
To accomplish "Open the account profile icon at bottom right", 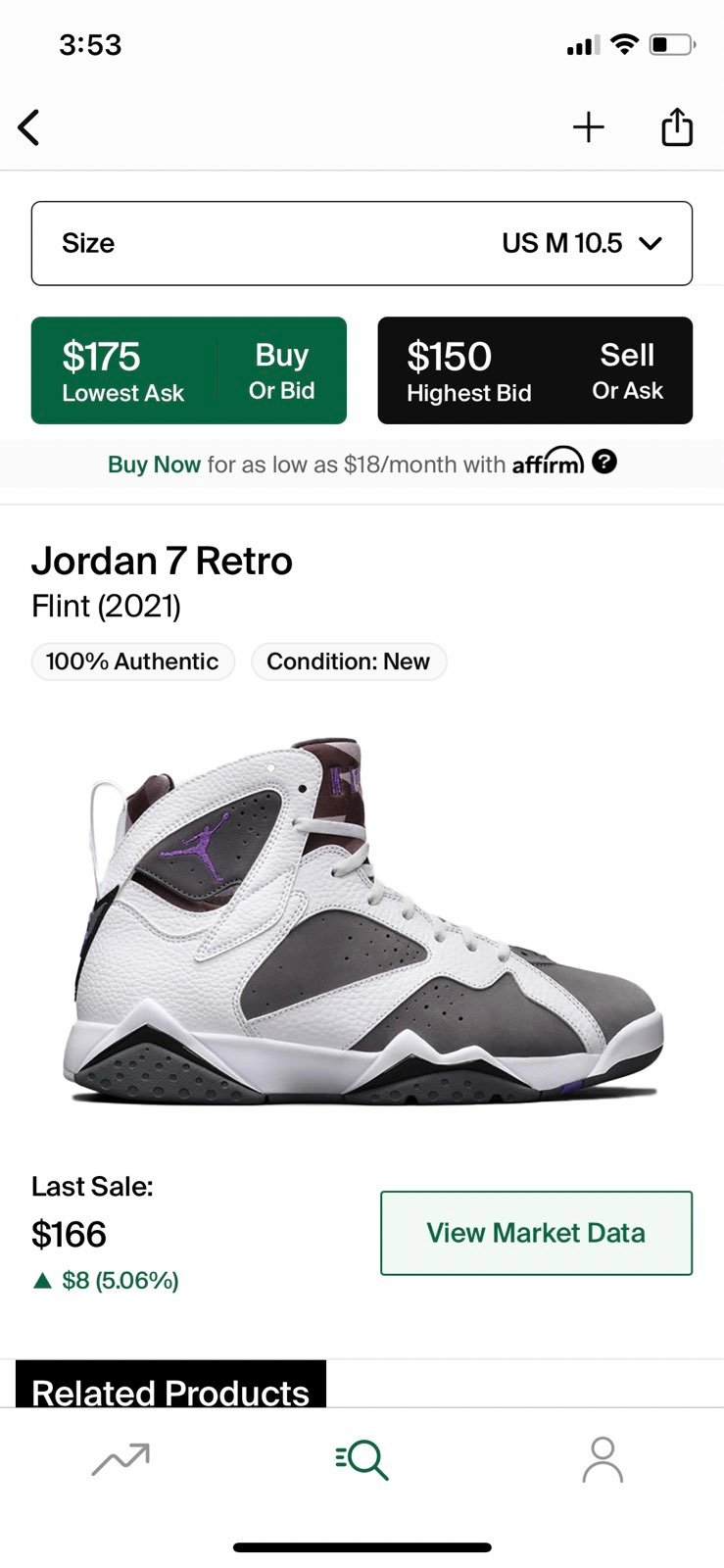I will (x=603, y=1459).
